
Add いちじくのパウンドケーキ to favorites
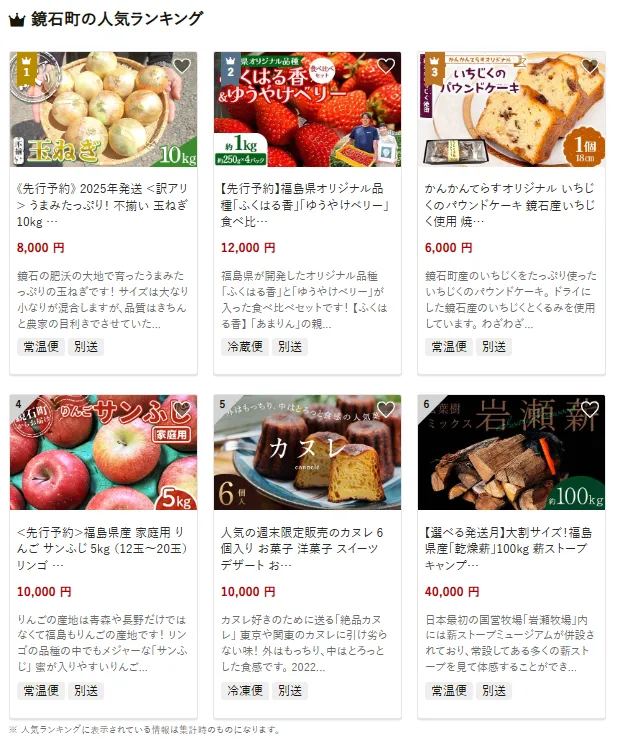(589, 66)
